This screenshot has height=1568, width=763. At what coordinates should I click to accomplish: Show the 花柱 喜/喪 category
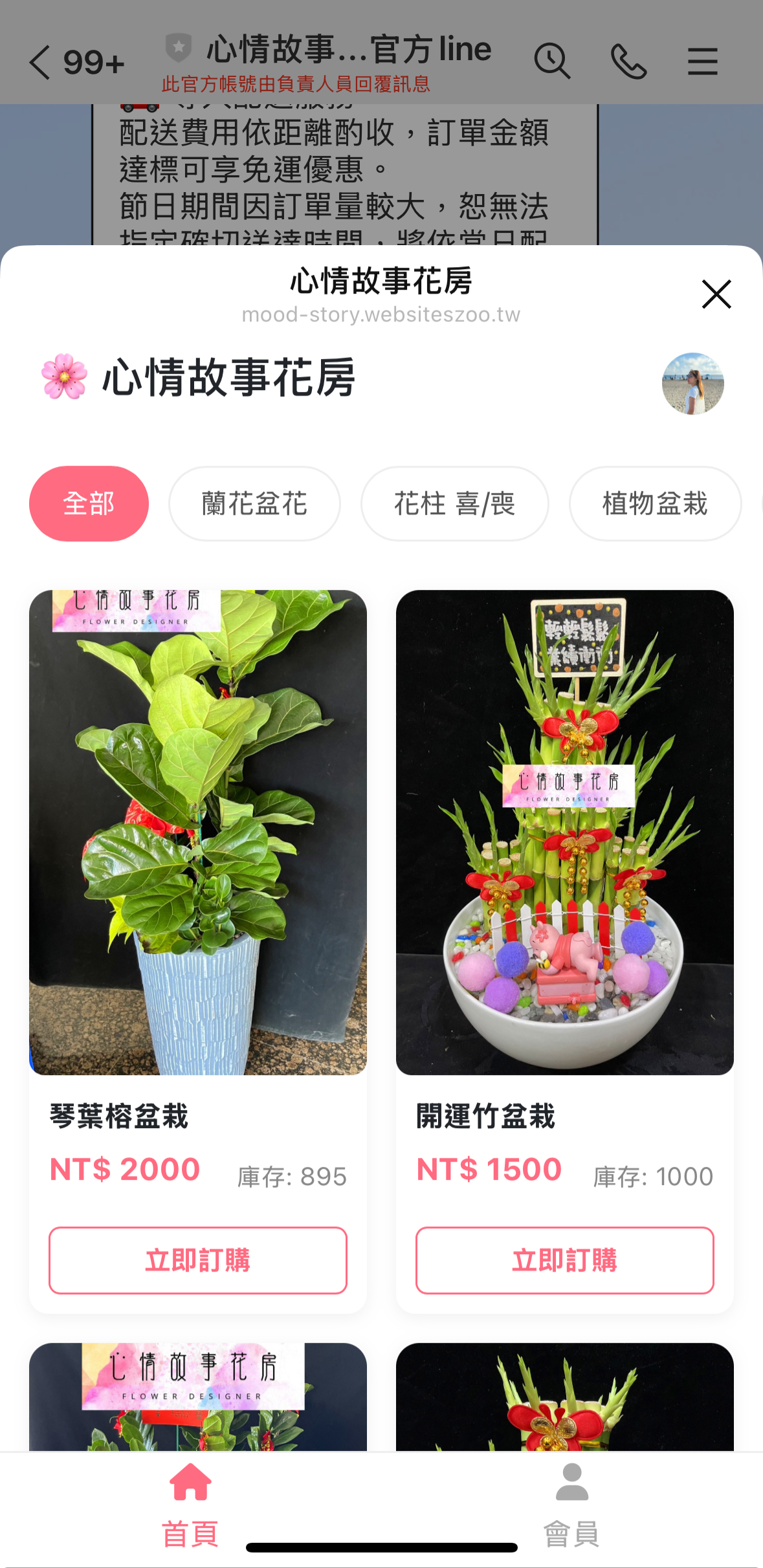click(454, 503)
